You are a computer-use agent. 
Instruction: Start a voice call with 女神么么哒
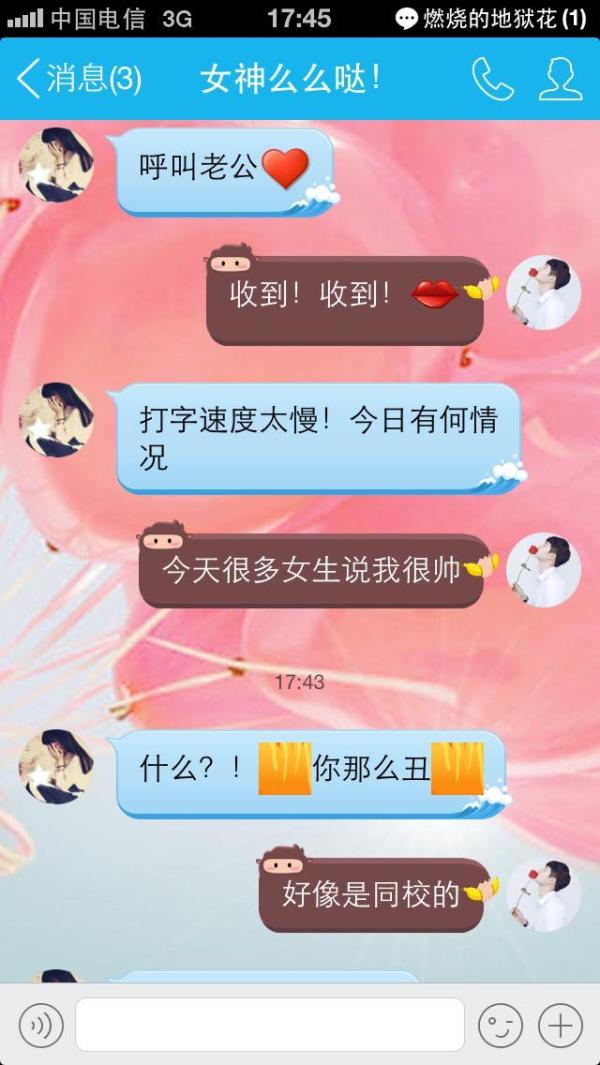coord(493,79)
